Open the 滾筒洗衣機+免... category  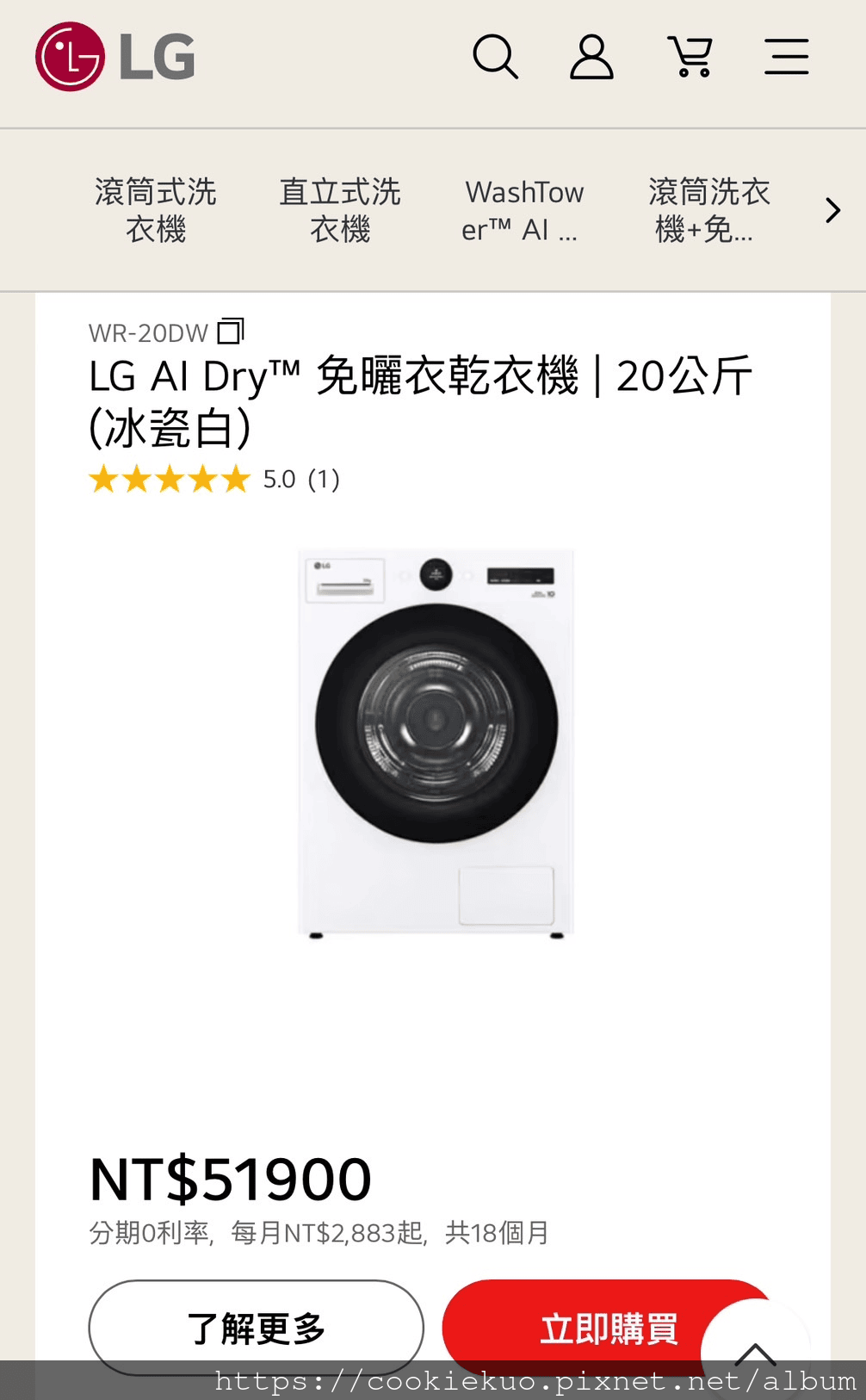[x=708, y=210]
